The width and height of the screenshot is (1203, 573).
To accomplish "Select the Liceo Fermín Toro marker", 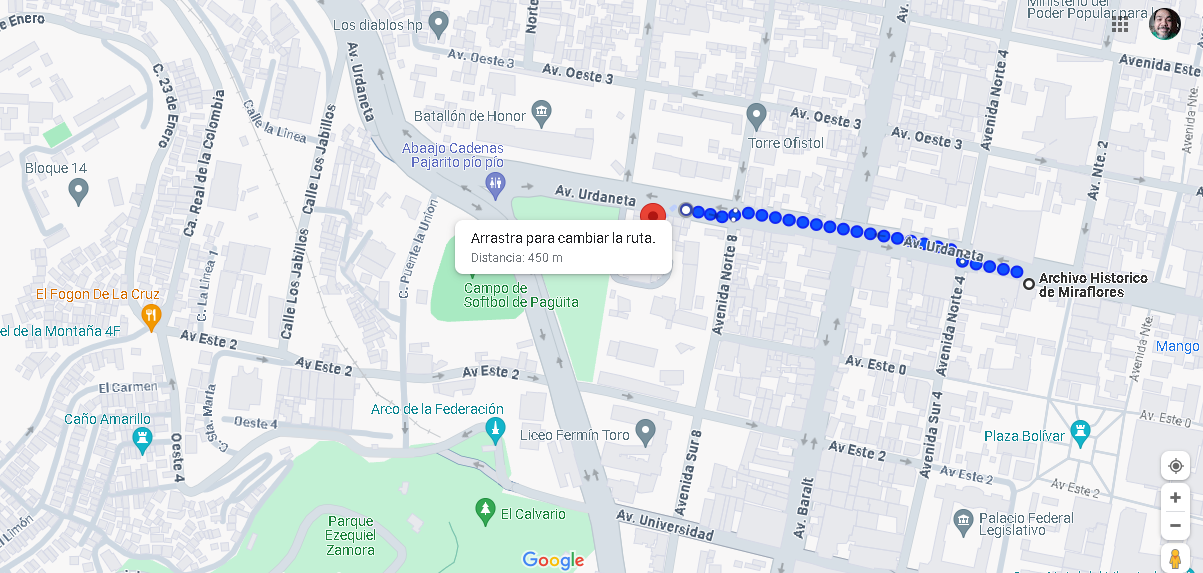I will pyautogui.click(x=645, y=433).
